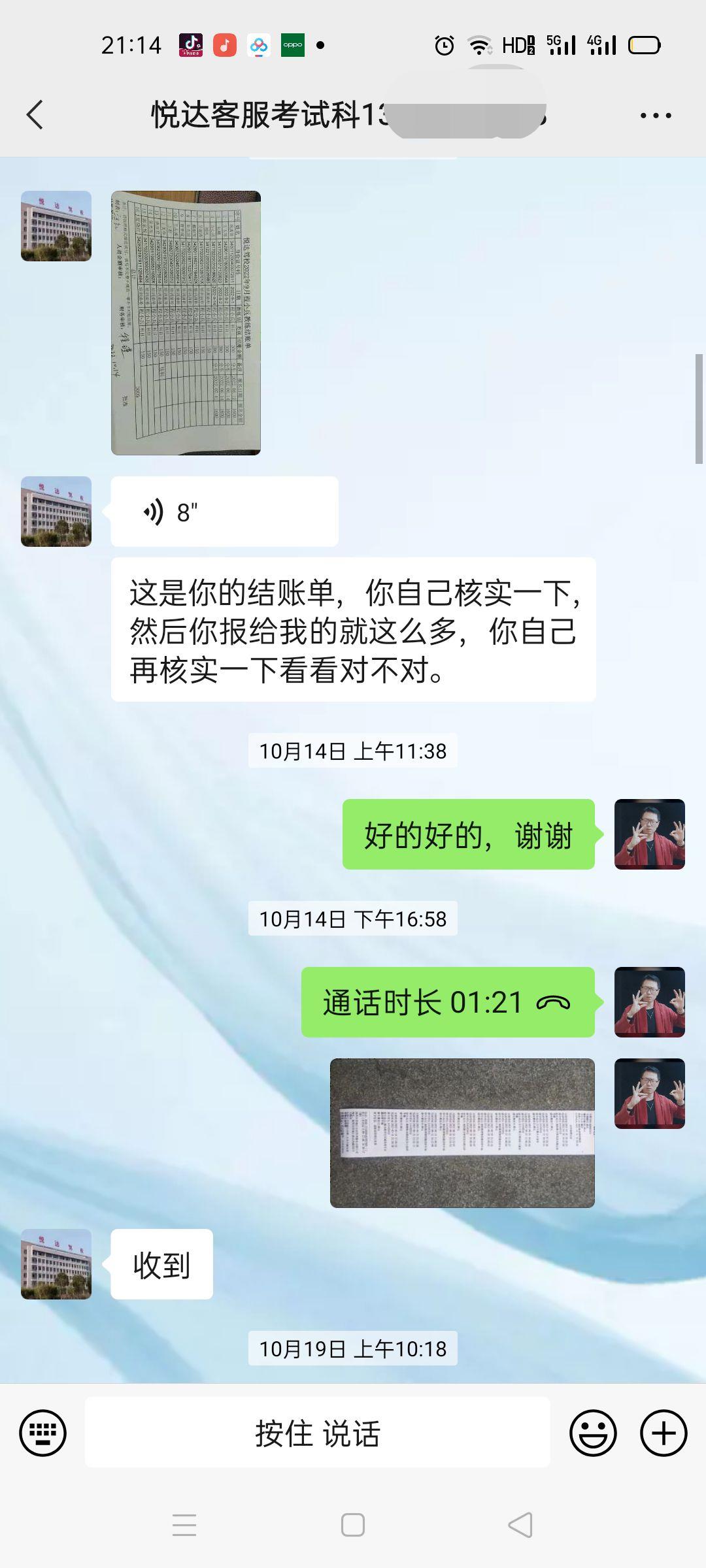Tap 按住 说话 voice input bar
The width and height of the screenshot is (706, 1568).
tap(318, 1433)
